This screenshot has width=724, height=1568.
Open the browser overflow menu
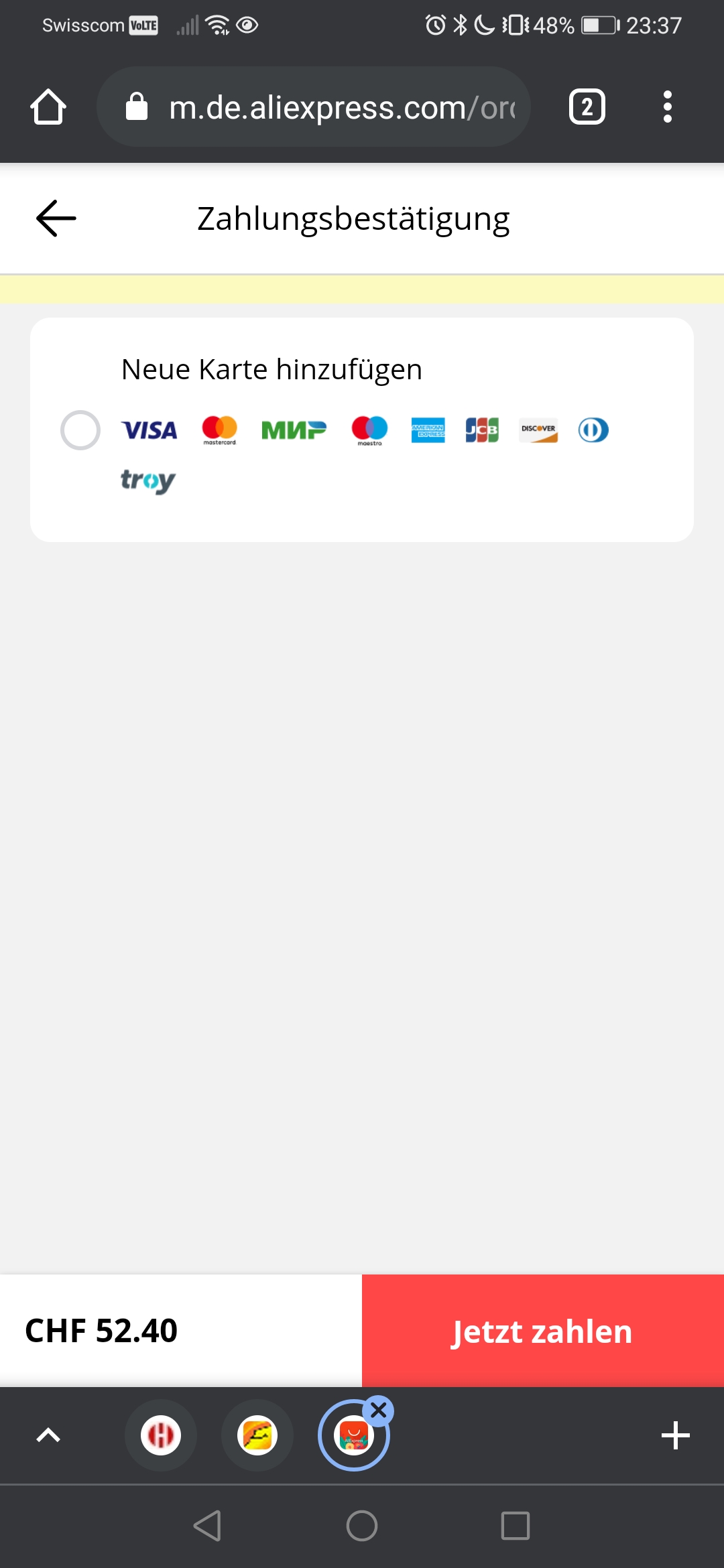[667, 107]
